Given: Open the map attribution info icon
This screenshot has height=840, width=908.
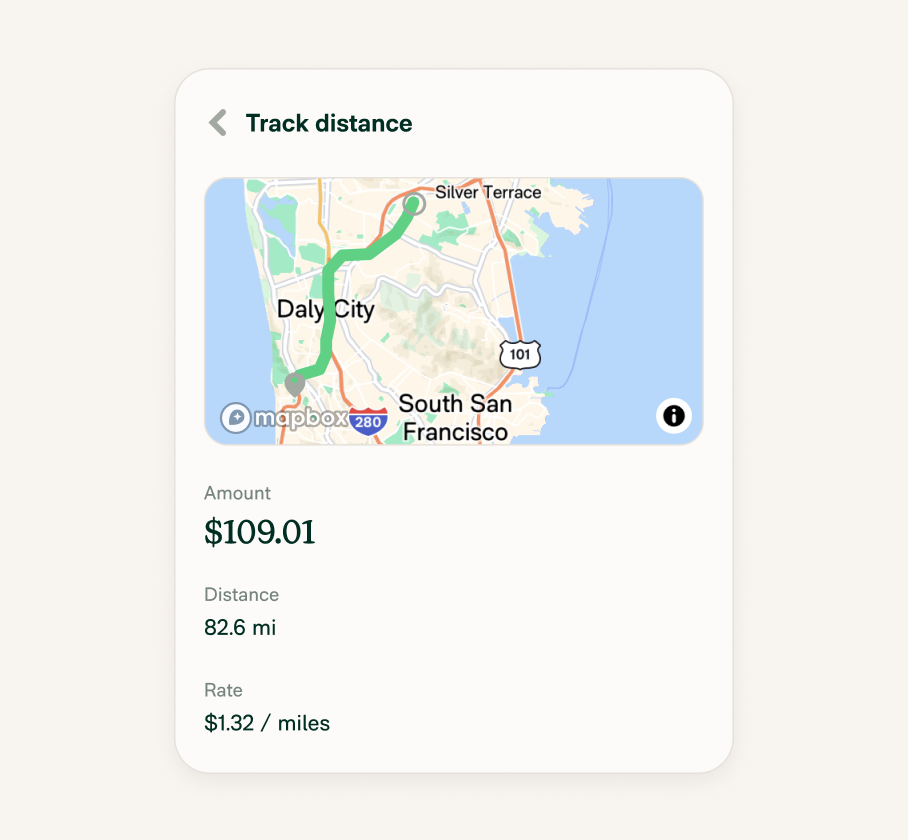Looking at the screenshot, I should point(673,416).
